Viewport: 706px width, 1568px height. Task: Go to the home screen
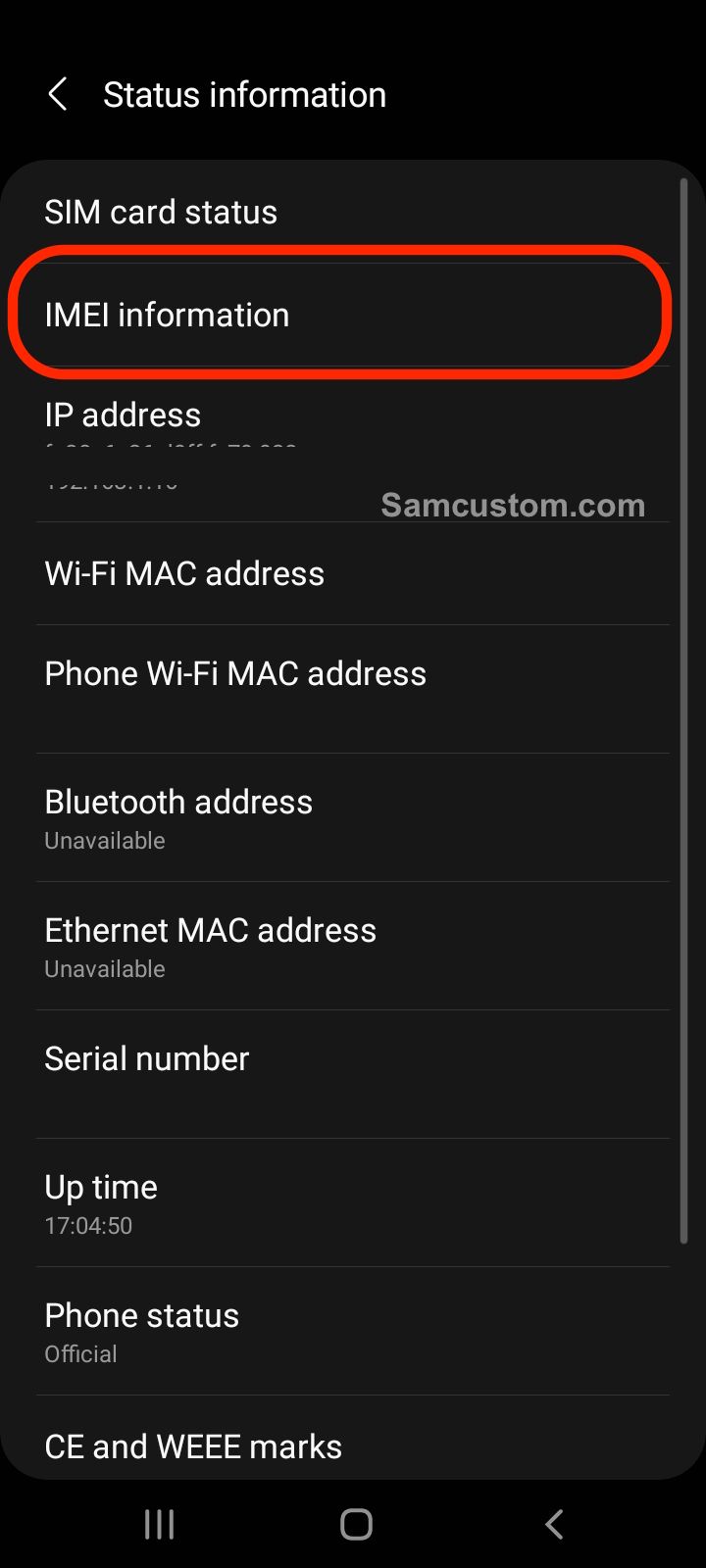tap(356, 1524)
